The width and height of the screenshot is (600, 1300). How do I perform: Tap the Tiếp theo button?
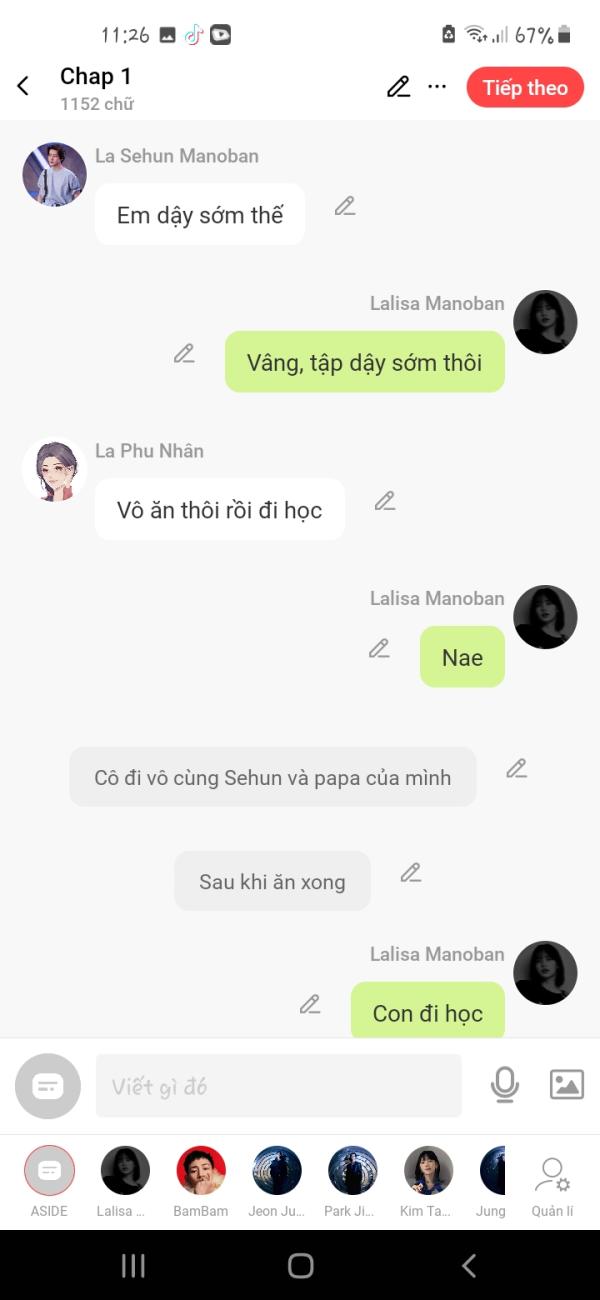pyautogui.click(x=525, y=87)
